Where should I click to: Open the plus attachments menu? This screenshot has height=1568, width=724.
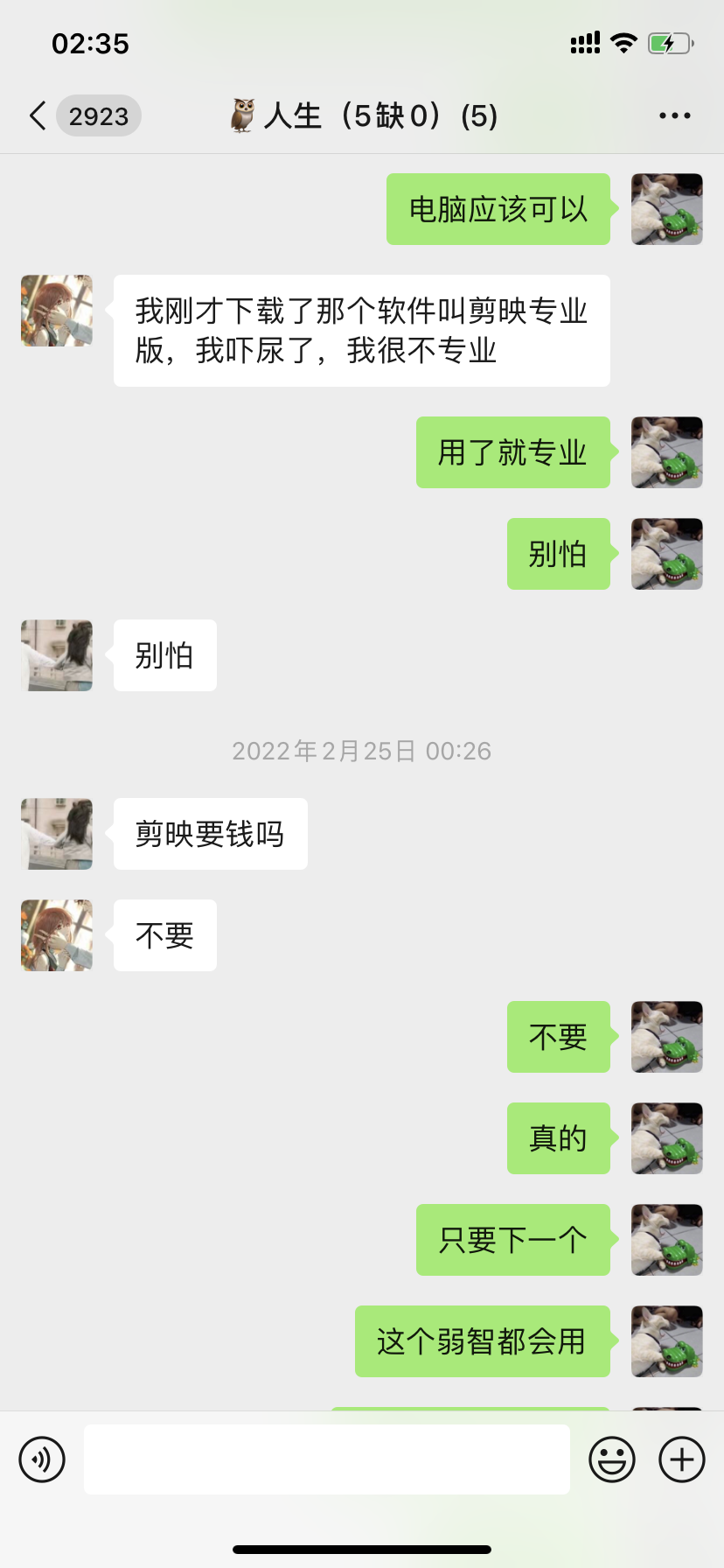tap(682, 1459)
